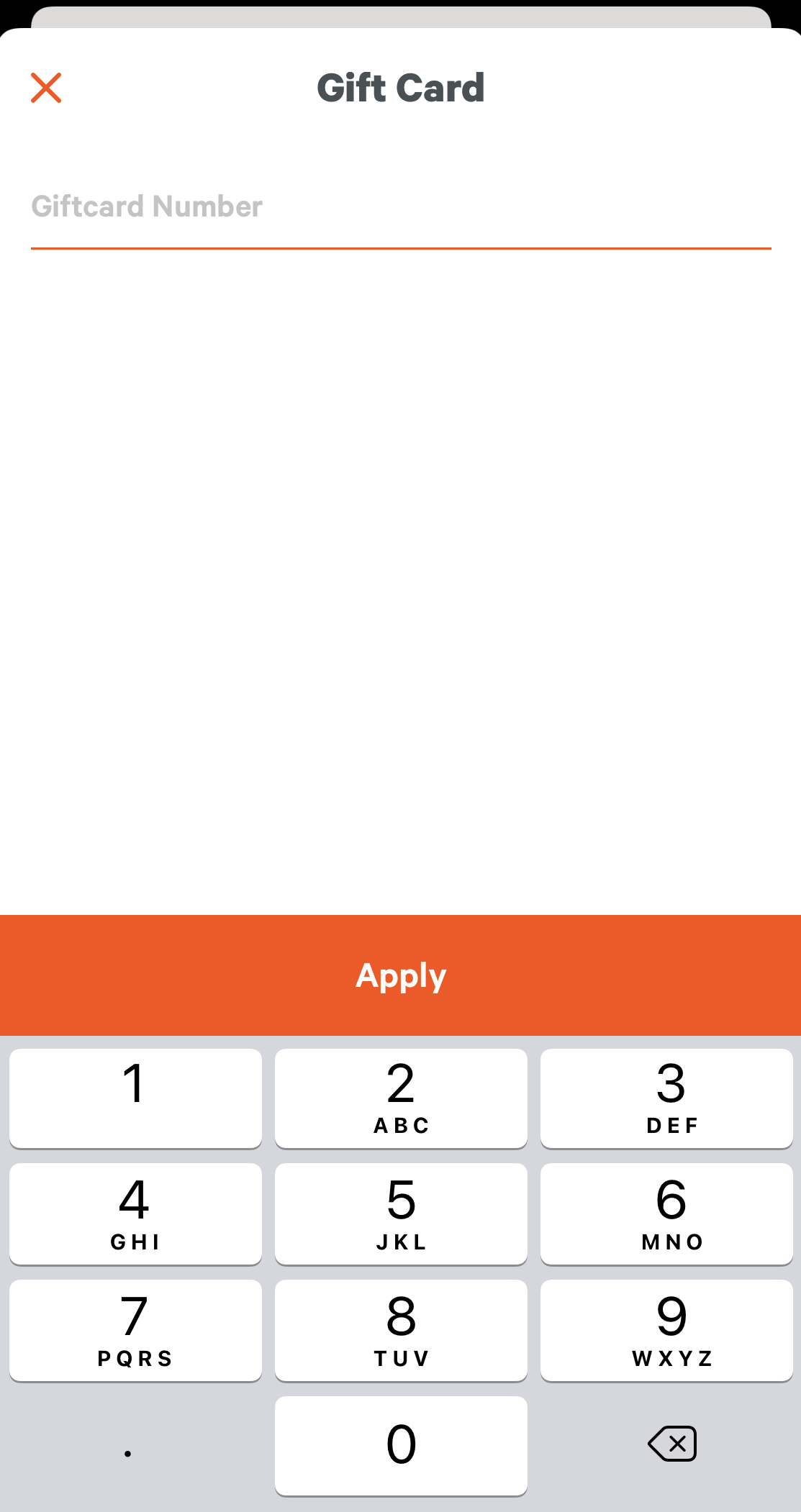Apply the entered gift card

click(400, 975)
